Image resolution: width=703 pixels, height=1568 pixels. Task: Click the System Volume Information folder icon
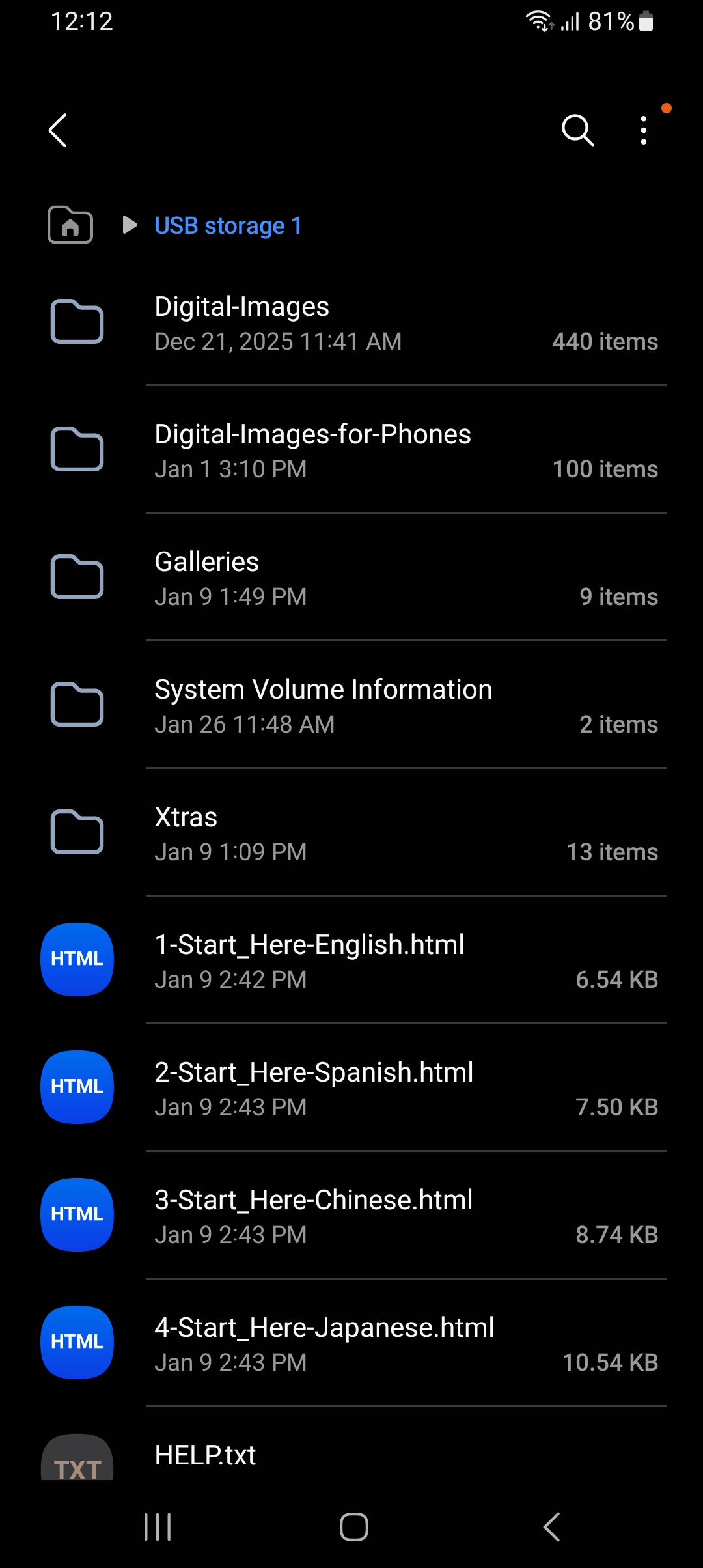(76, 705)
